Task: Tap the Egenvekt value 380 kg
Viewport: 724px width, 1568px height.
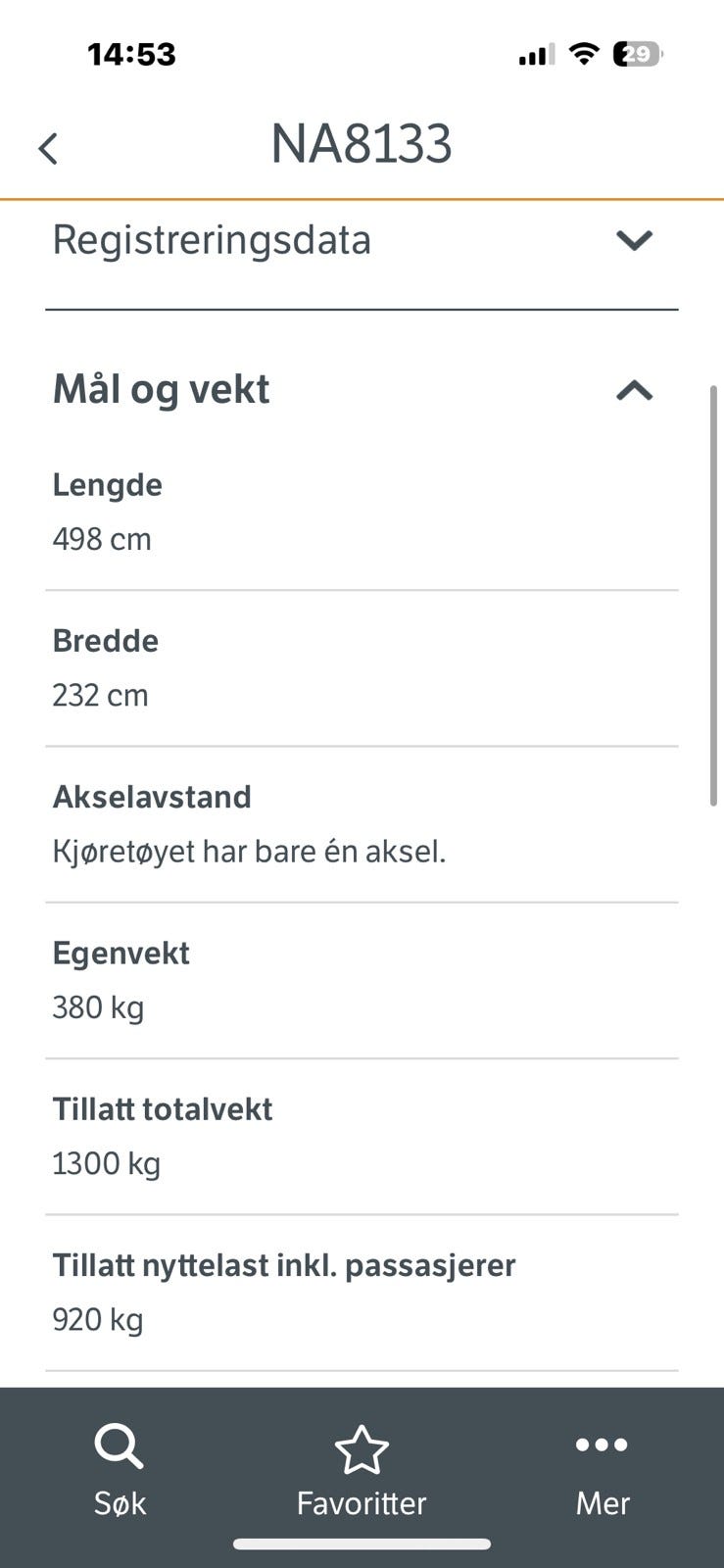Action: (98, 1006)
